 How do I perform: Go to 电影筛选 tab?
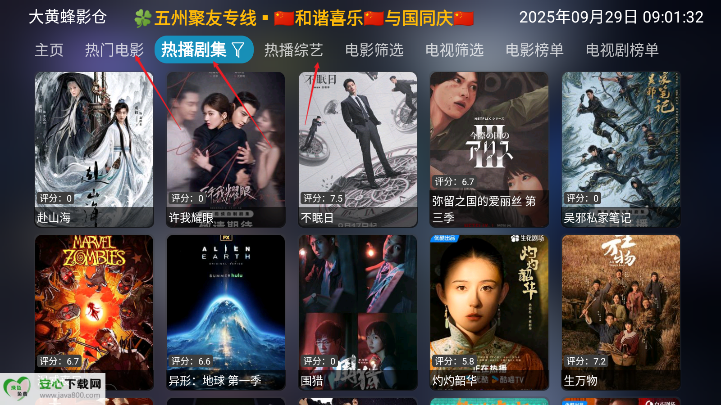374,50
